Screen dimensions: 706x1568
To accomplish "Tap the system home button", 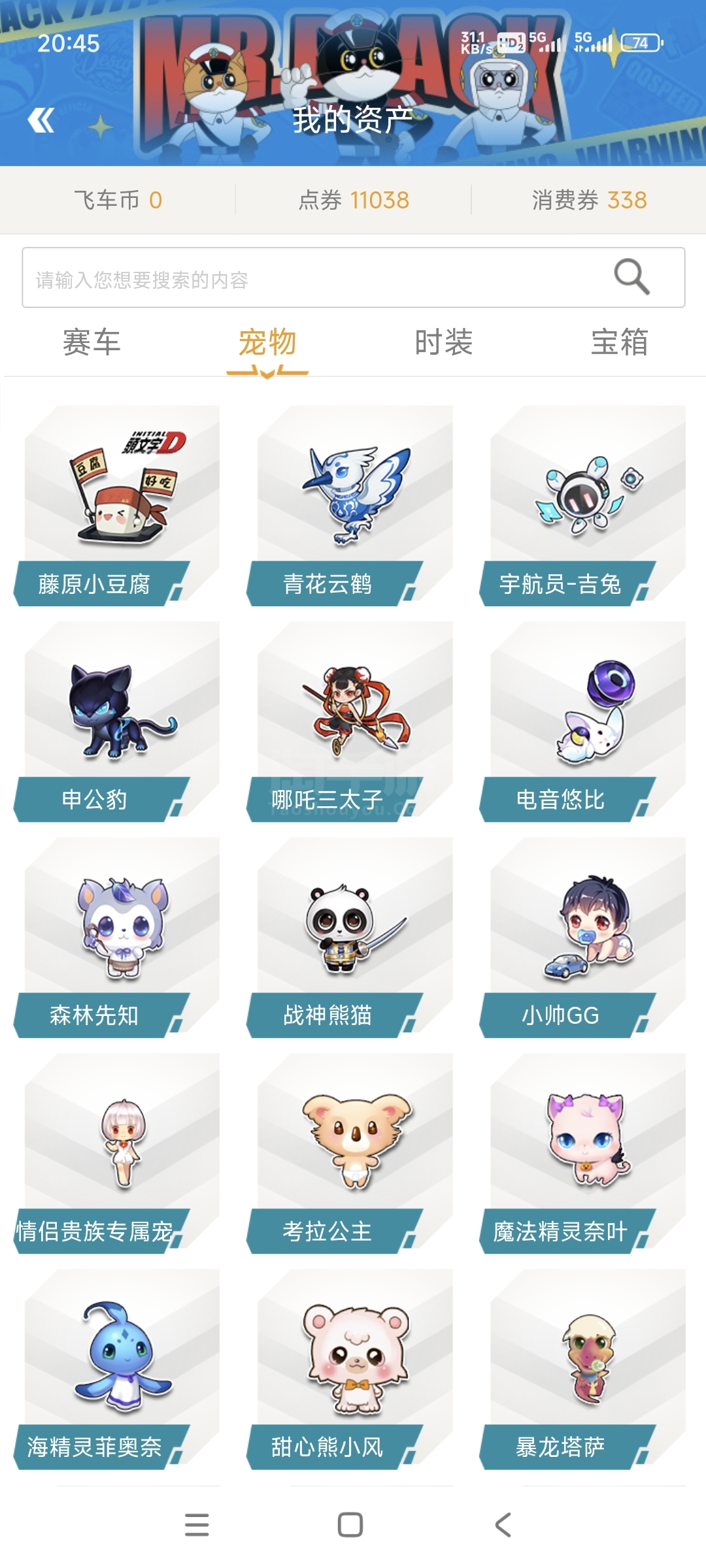I will pyautogui.click(x=350, y=1525).
